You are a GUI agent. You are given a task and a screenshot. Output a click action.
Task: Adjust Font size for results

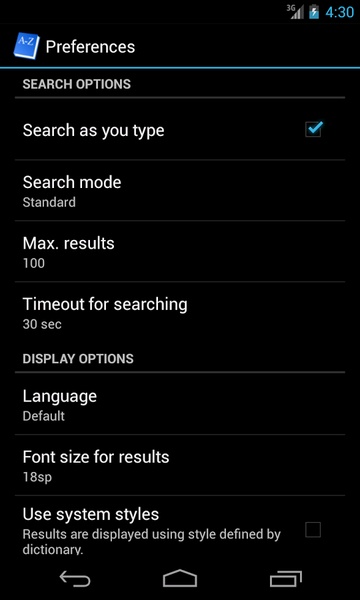(180, 465)
